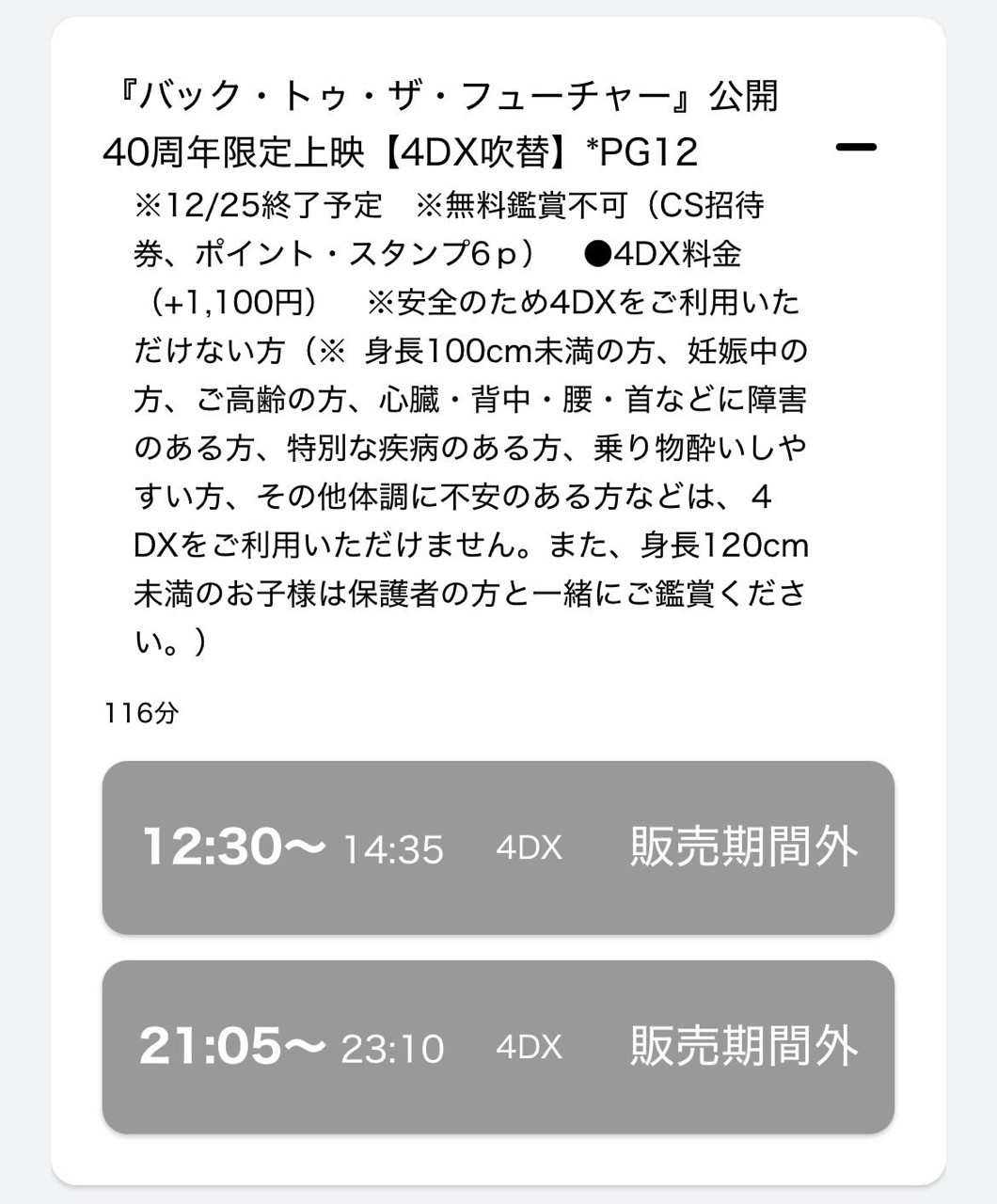Select the 12:30 4DX showtime
This screenshot has width=997, height=1204.
(x=498, y=848)
